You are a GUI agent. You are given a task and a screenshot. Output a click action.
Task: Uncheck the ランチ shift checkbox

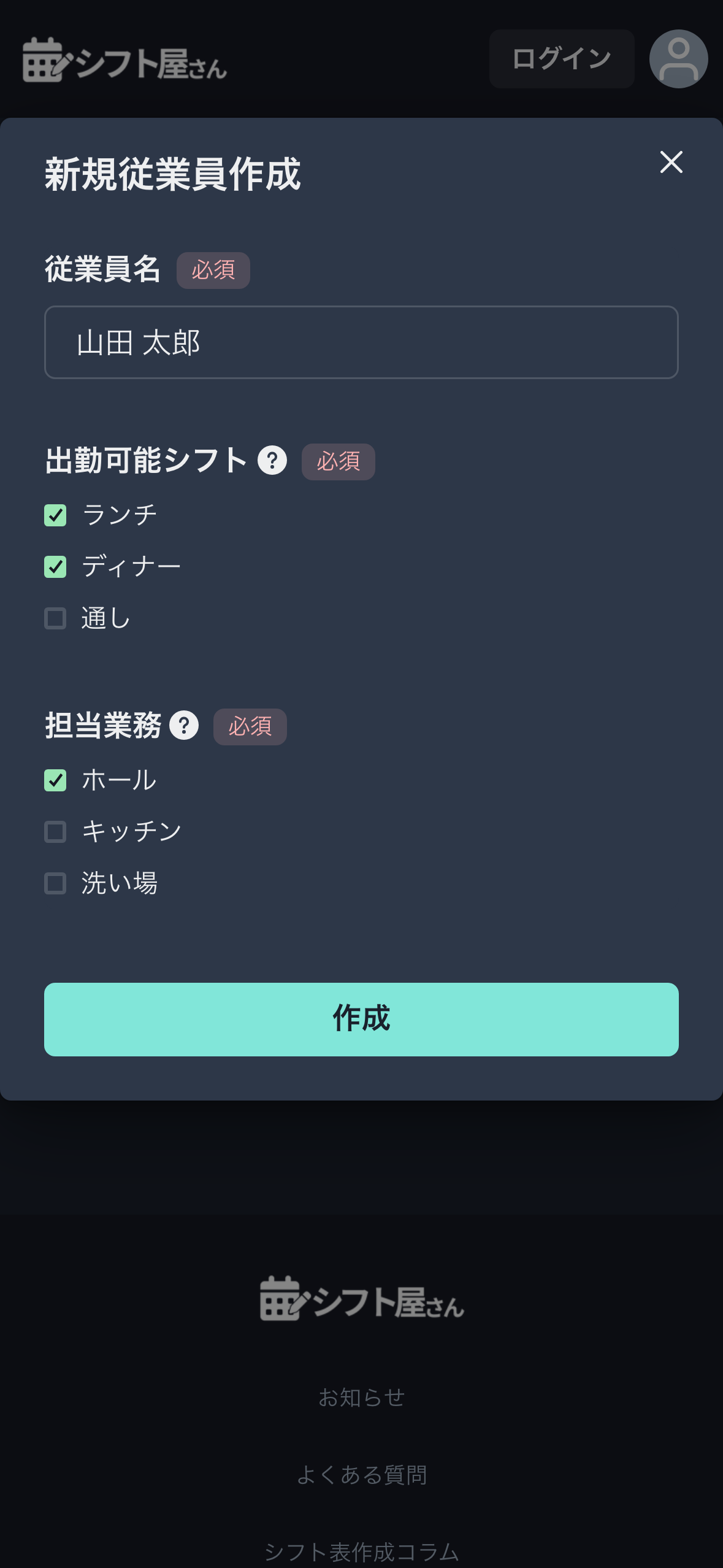(x=55, y=515)
